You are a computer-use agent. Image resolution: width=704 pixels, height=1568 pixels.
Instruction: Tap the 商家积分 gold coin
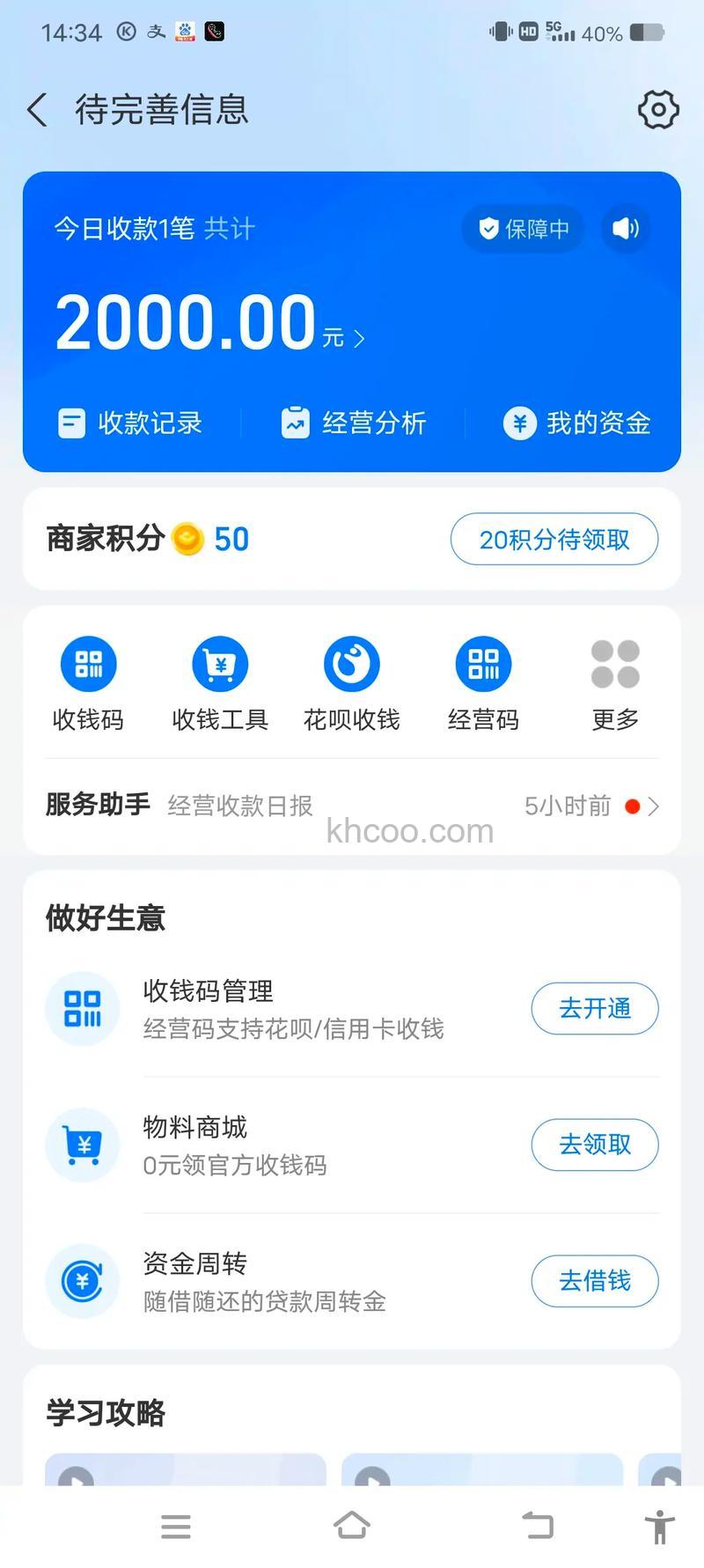tap(187, 538)
